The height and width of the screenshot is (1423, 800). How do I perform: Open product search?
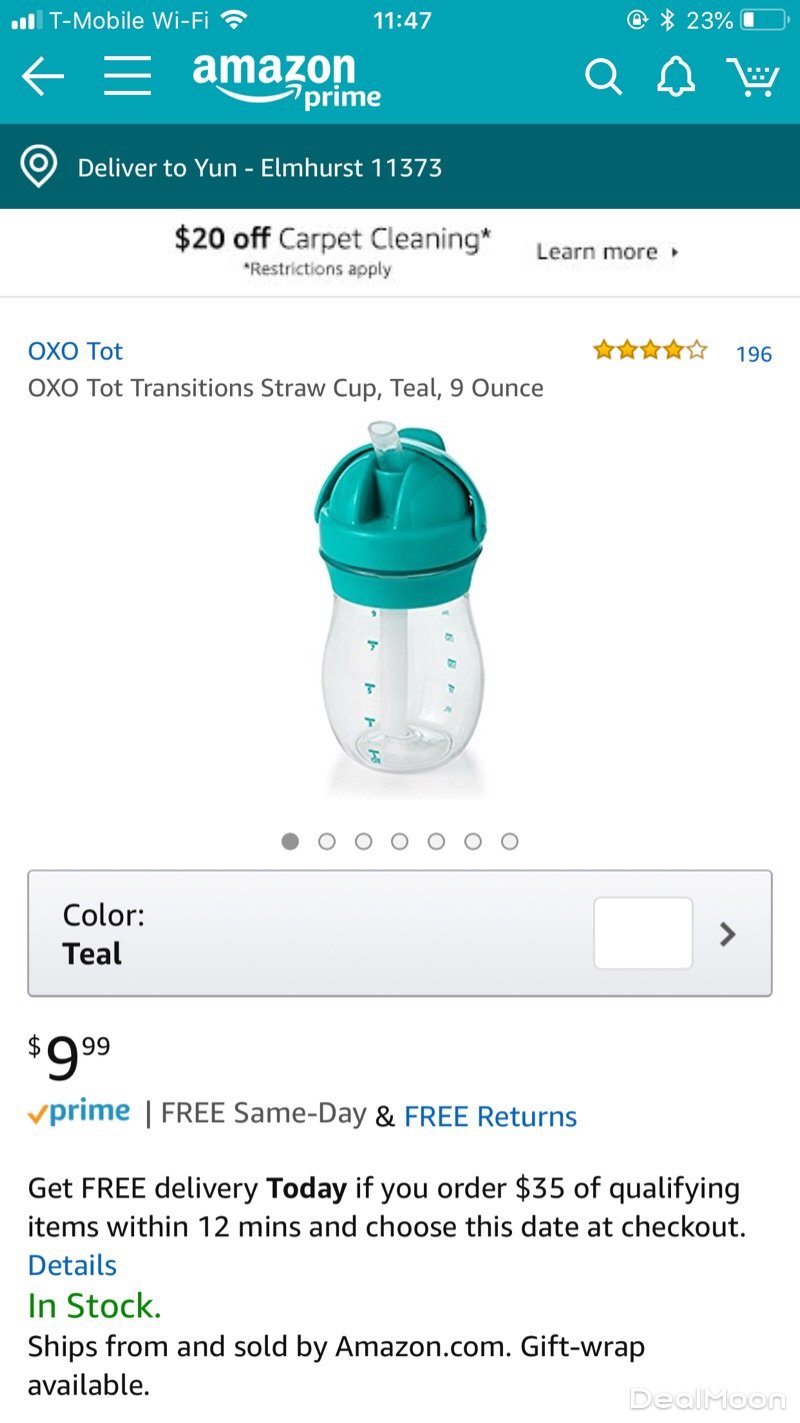point(603,77)
